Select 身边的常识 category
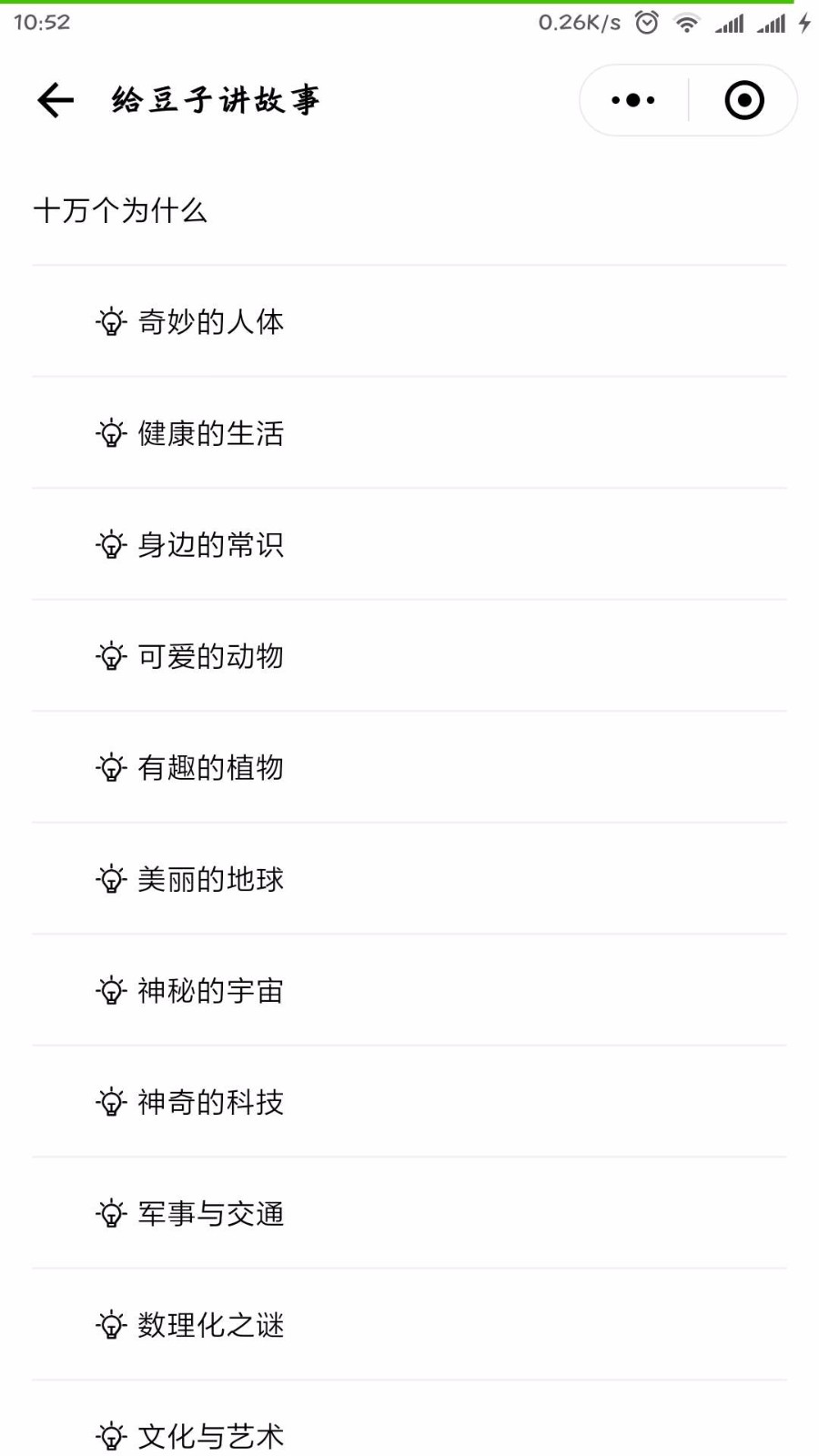The width and height of the screenshot is (819, 1456). coord(409,544)
